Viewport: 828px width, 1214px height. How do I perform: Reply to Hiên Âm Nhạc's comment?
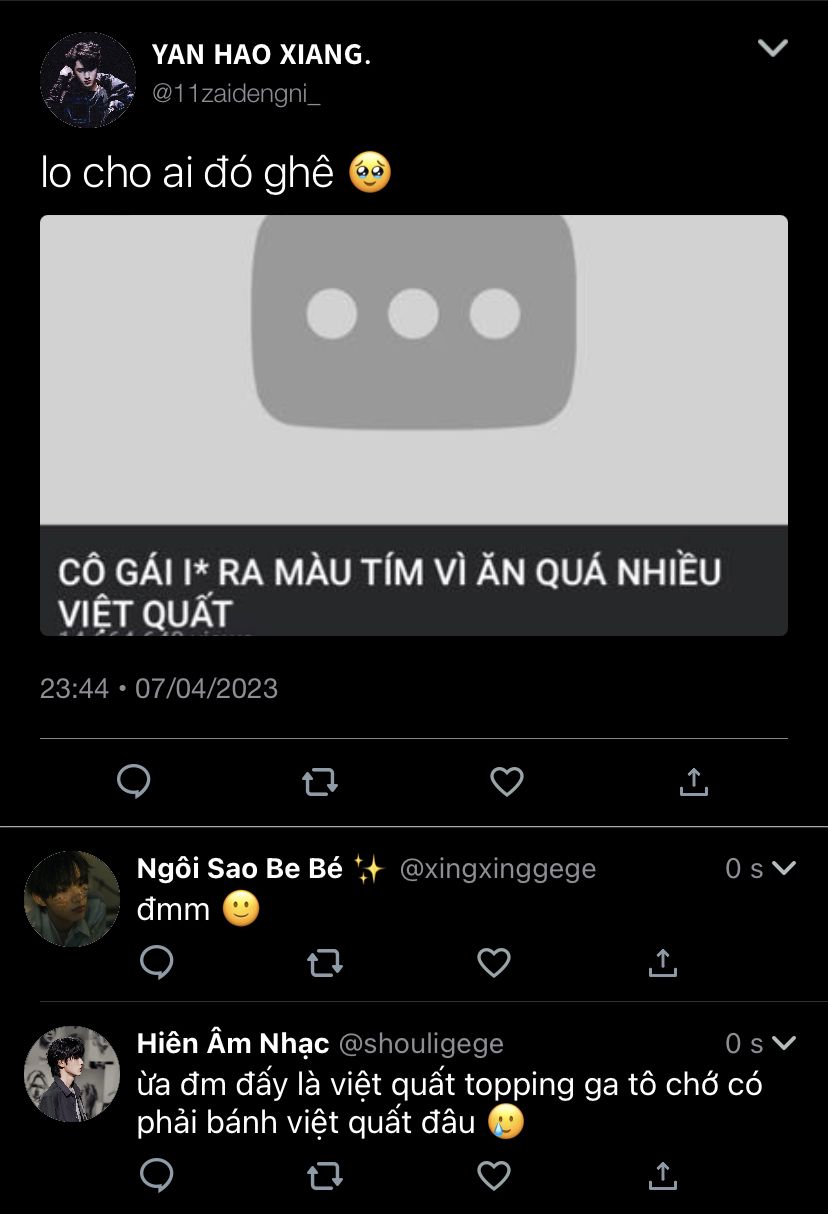(157, 1176)
